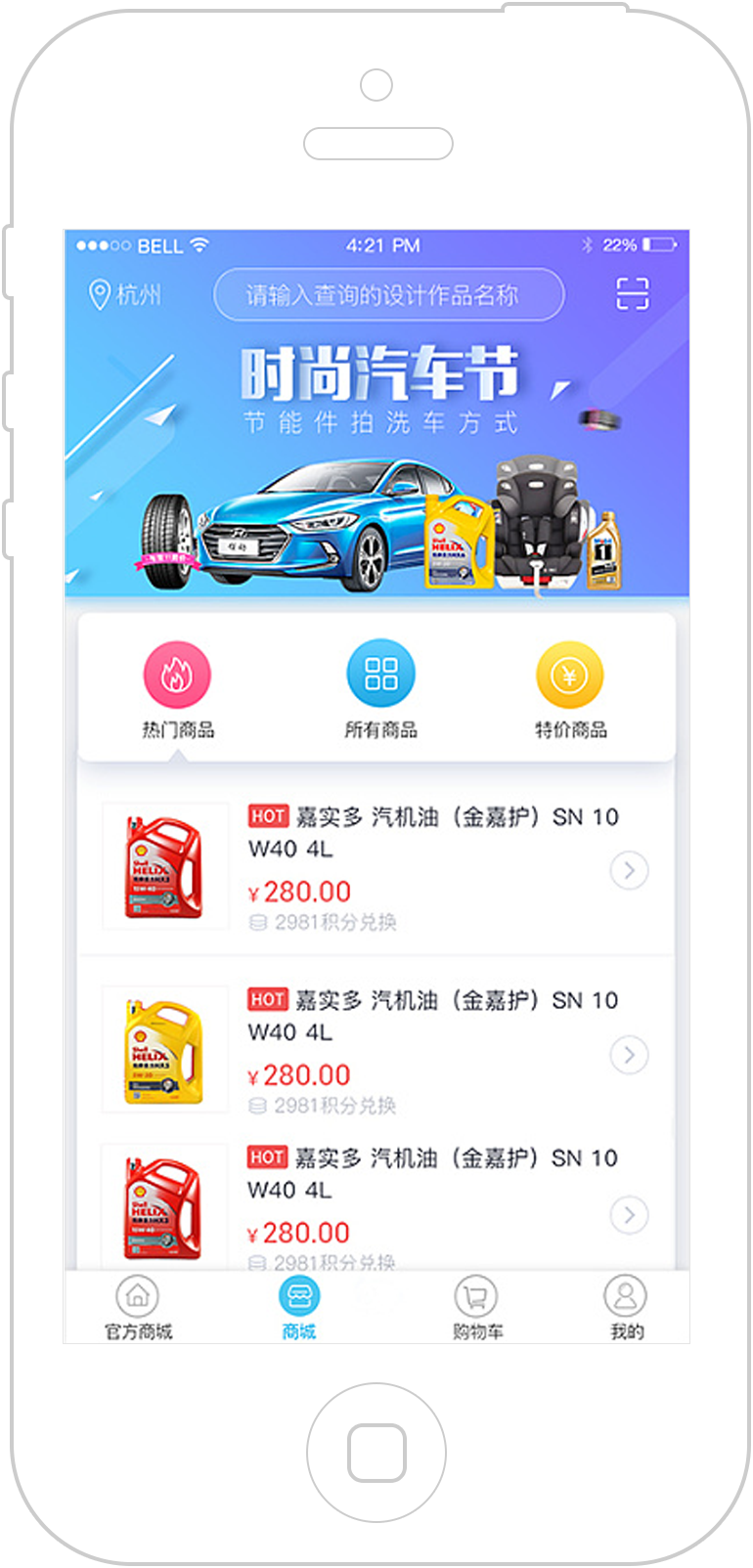Tap the Wi-Fi indicator in status bar

[x=199, y=245]
